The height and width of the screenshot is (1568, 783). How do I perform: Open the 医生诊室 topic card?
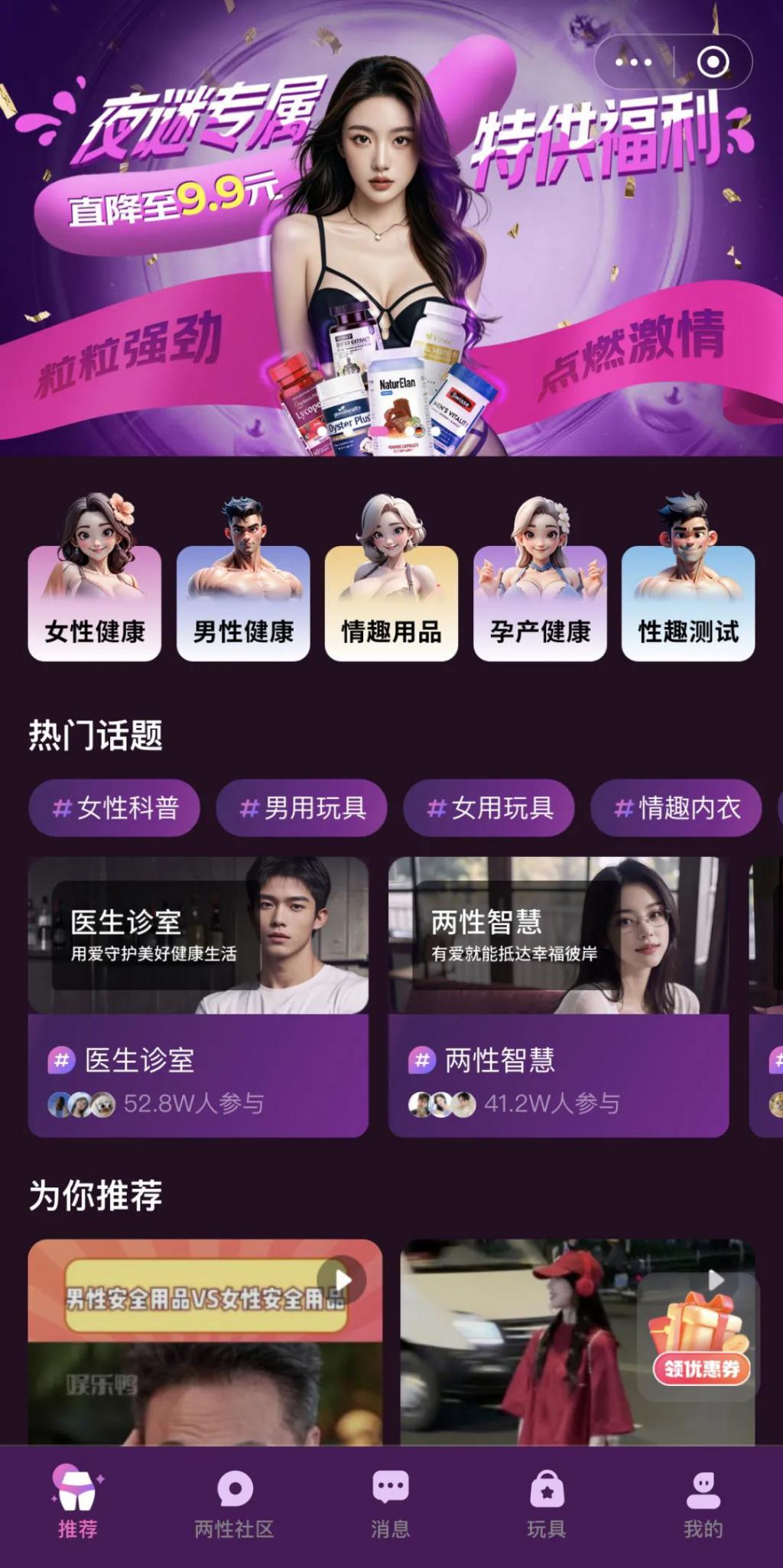click(x=198, y=997)
